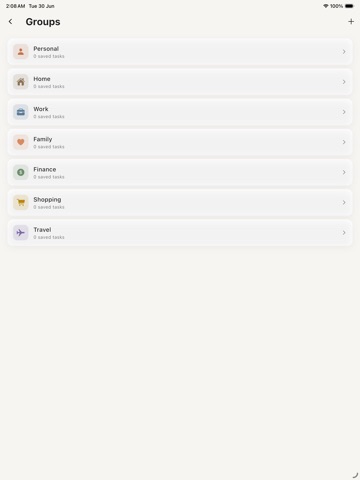Open the Family group

coord(180,142)
